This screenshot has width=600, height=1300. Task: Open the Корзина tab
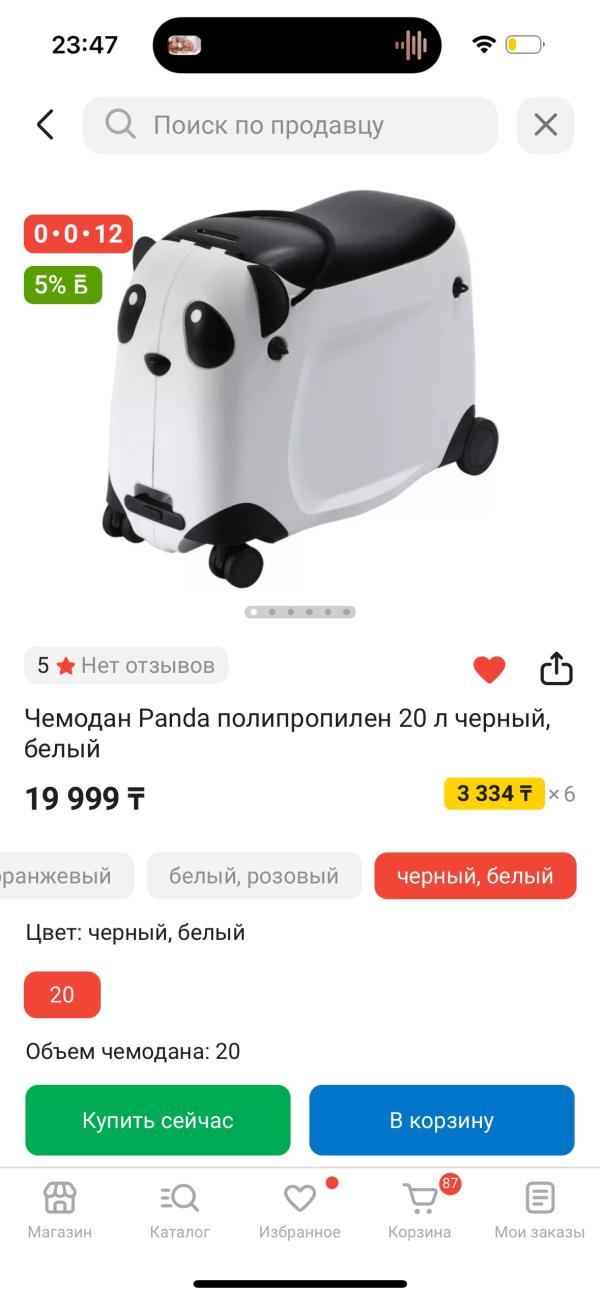[x=420, y=1210]
